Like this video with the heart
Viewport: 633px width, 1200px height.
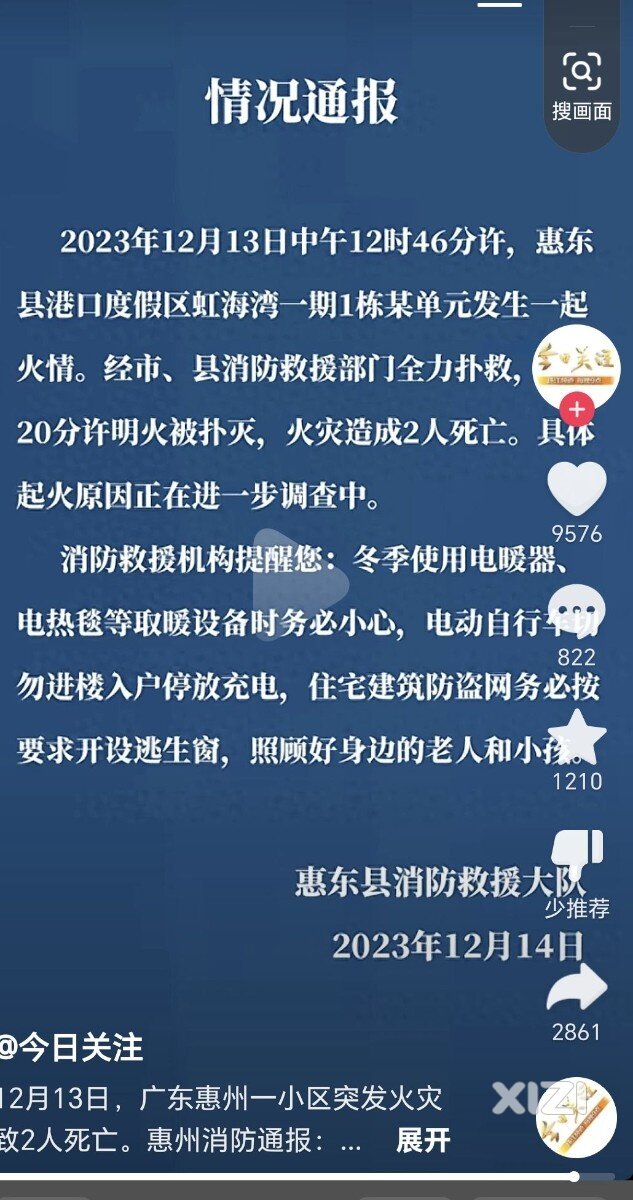[x=577, y=489]
